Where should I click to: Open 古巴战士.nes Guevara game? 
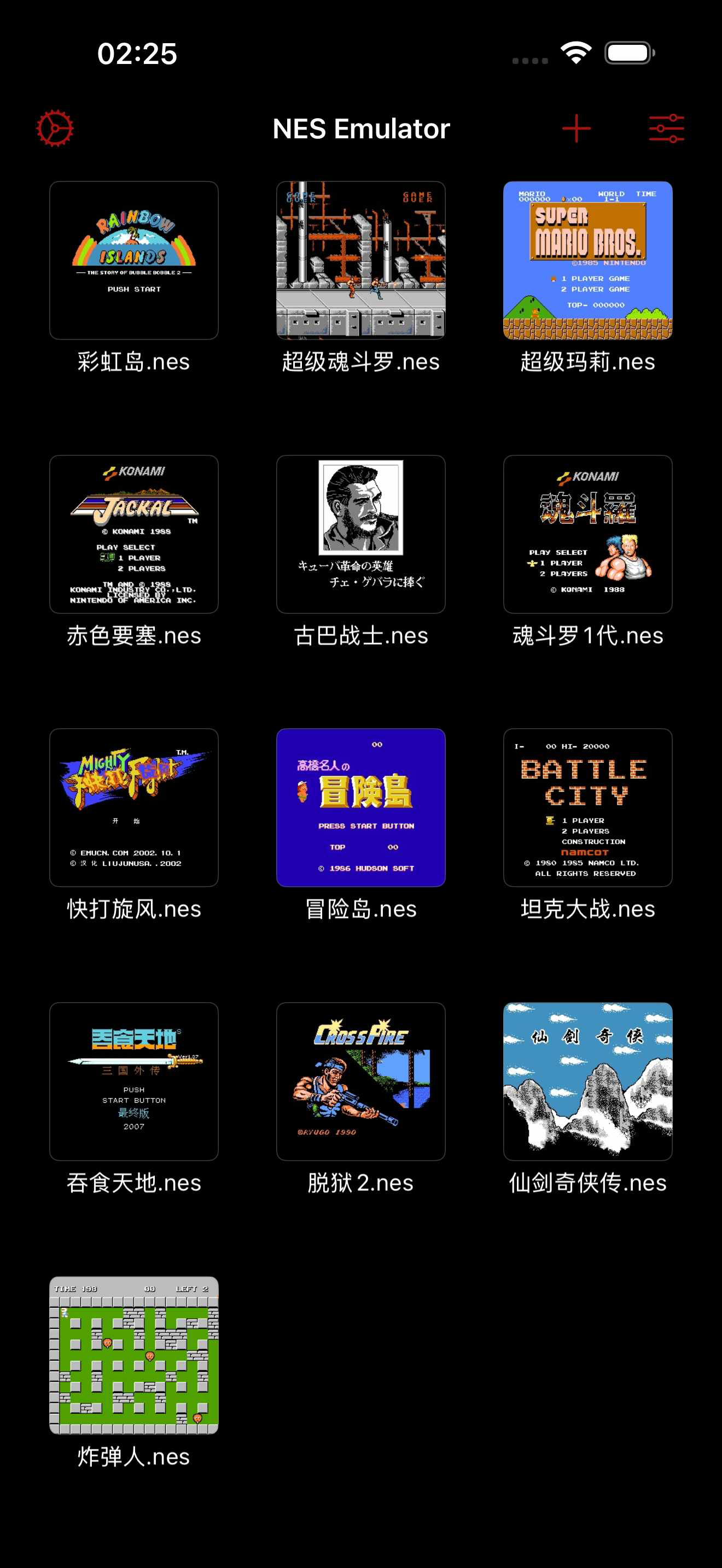(x=360, y=534)
